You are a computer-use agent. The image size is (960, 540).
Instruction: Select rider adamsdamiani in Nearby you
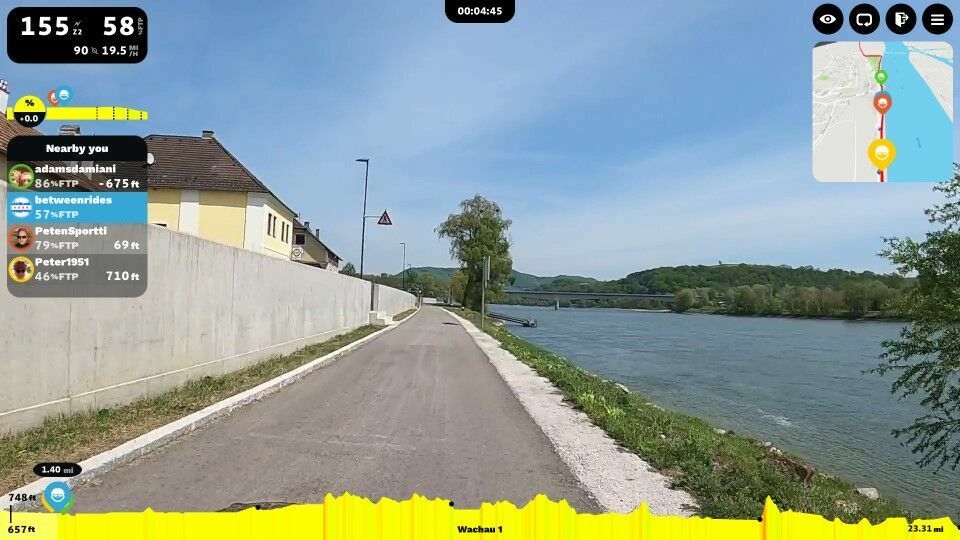click(77, 176)
